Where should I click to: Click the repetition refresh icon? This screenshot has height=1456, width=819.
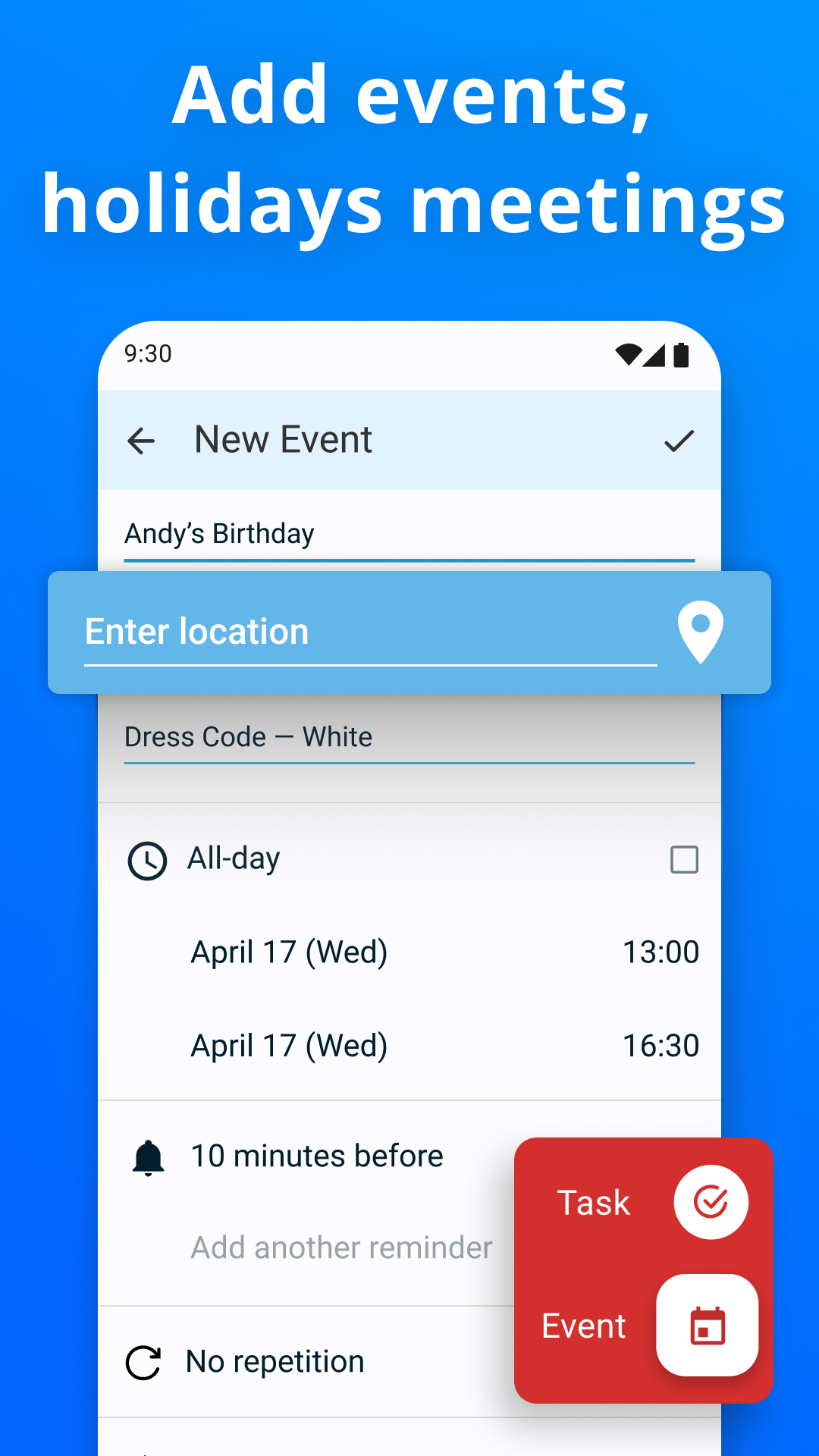click(144, 1360)
